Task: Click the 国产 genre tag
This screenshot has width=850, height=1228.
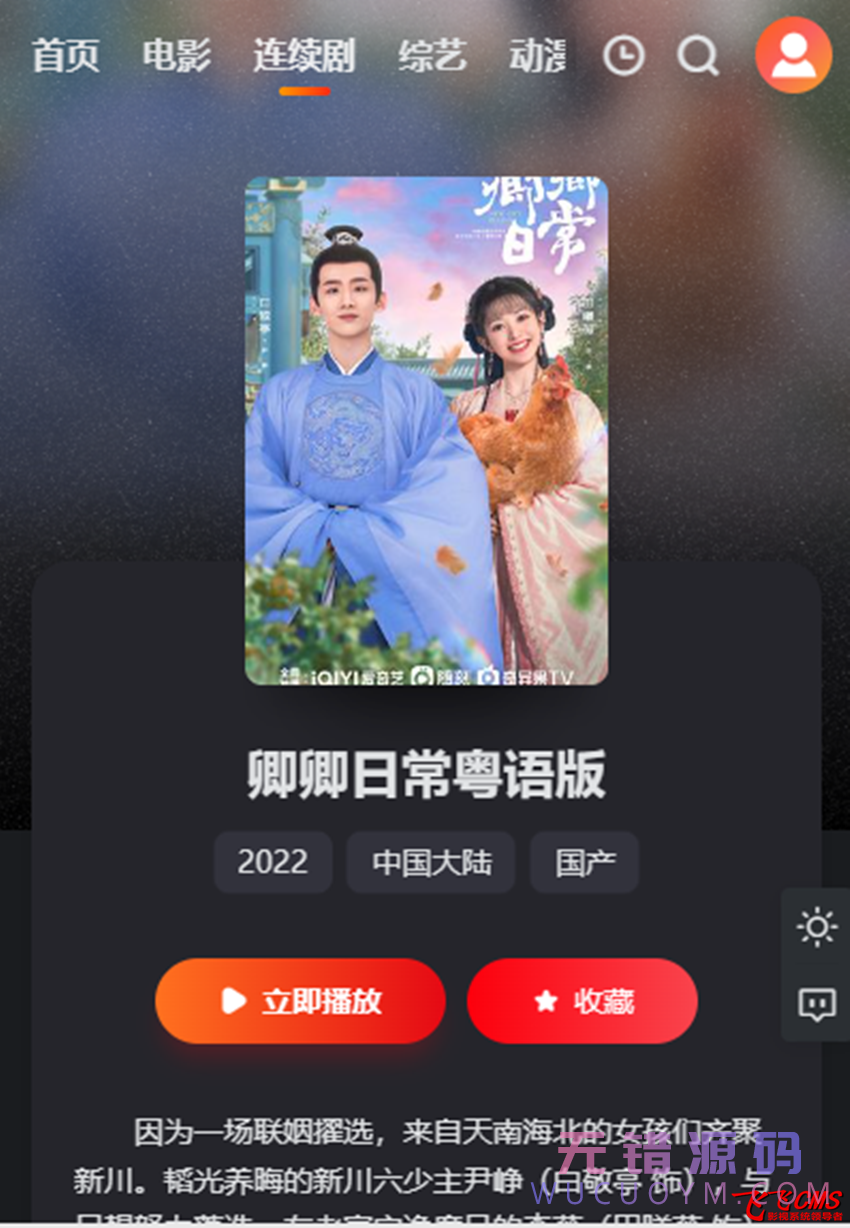Action: coord(584,861)
